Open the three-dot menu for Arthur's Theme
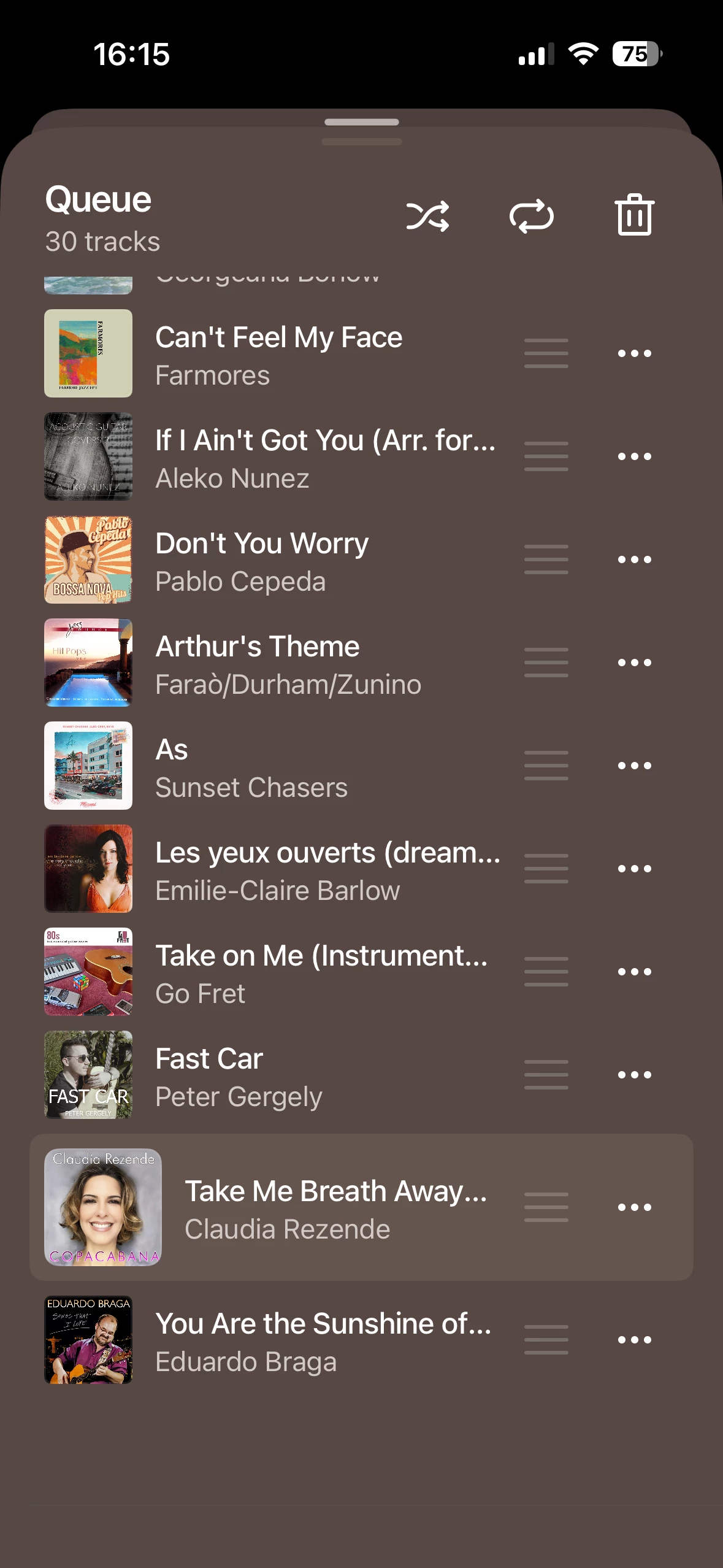Image resolution: width=723 pixels, height=1568 pixels. click(x=634, y=663)
